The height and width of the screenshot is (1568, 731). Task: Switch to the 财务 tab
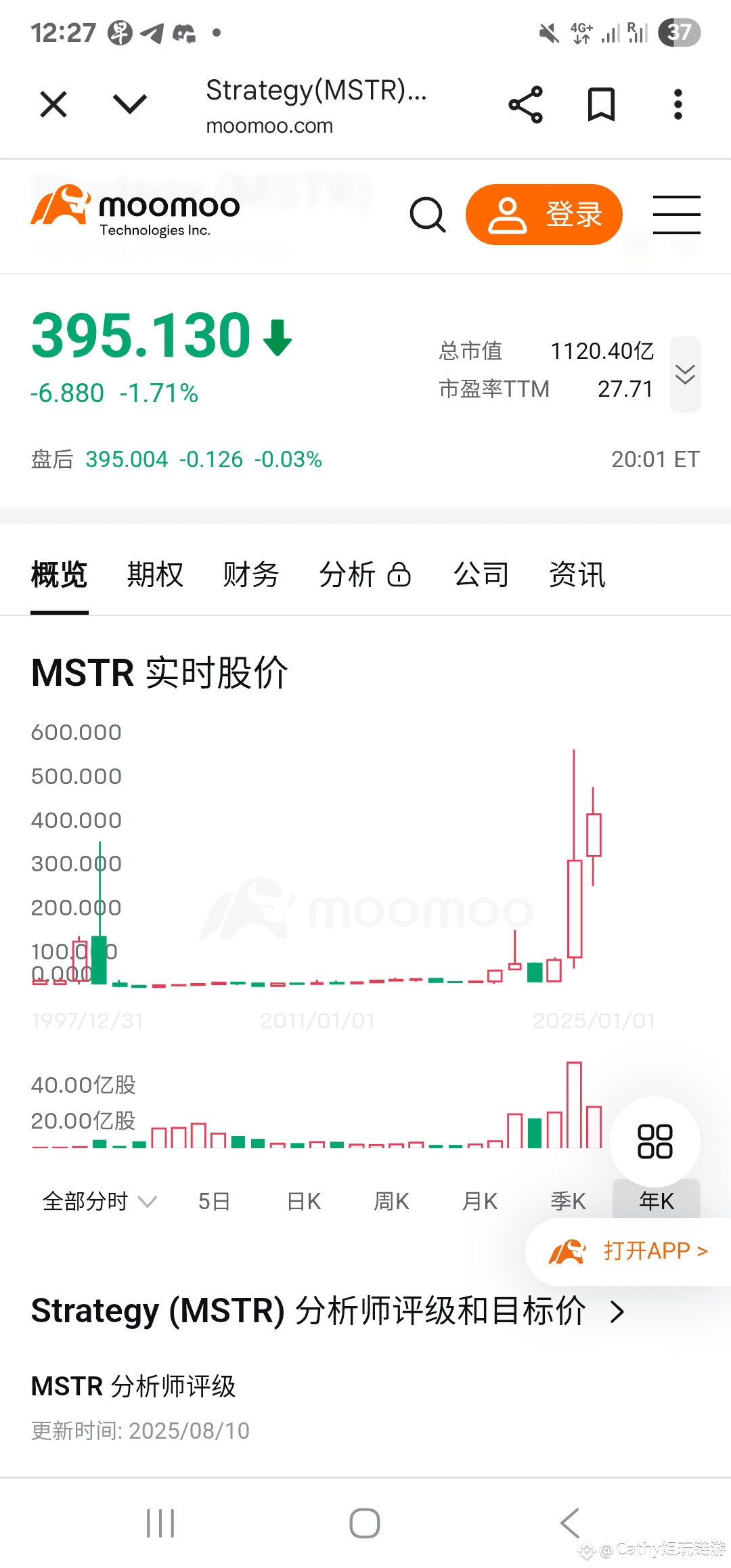coord(251,575)
